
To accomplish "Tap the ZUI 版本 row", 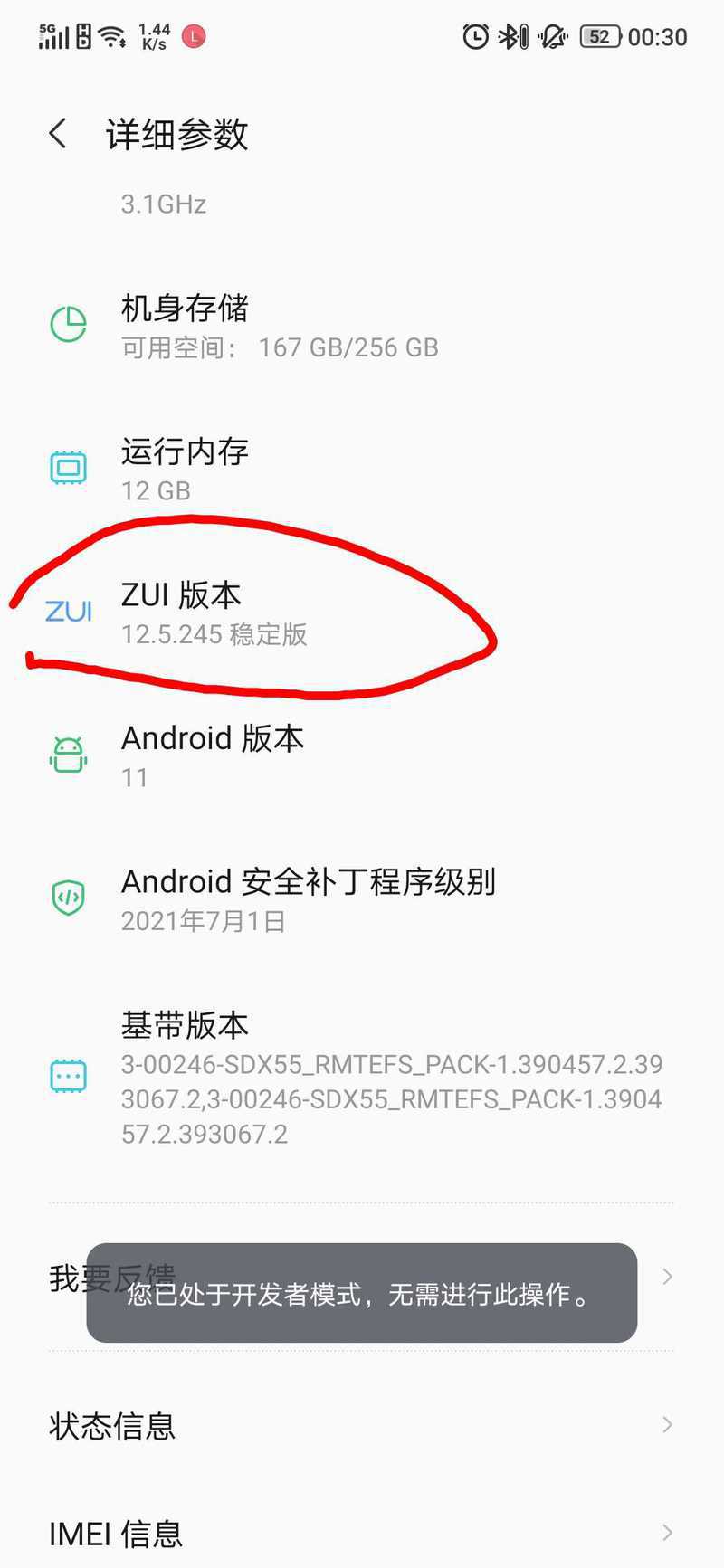I will point(362,613).
